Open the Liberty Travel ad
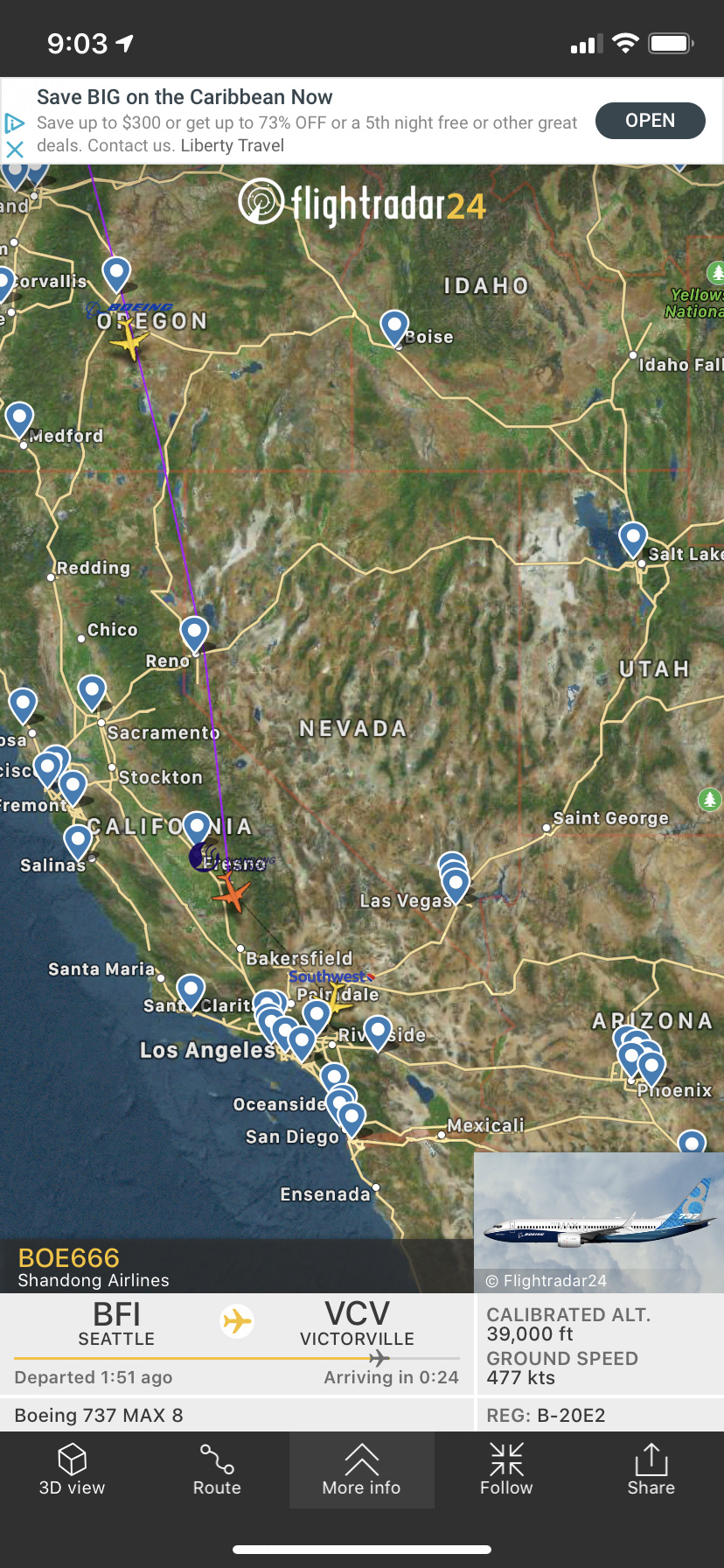The width and height of the screenshot is (724, 1568). [x=650, y=121]
